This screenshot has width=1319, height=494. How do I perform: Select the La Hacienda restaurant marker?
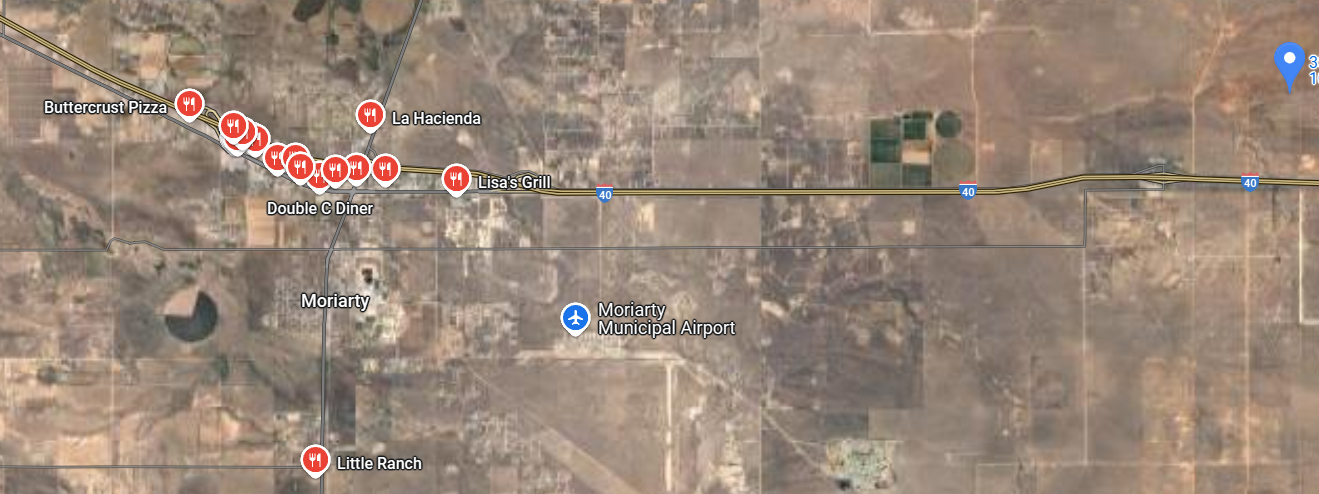pyautogui.click(x=371, y=115)
